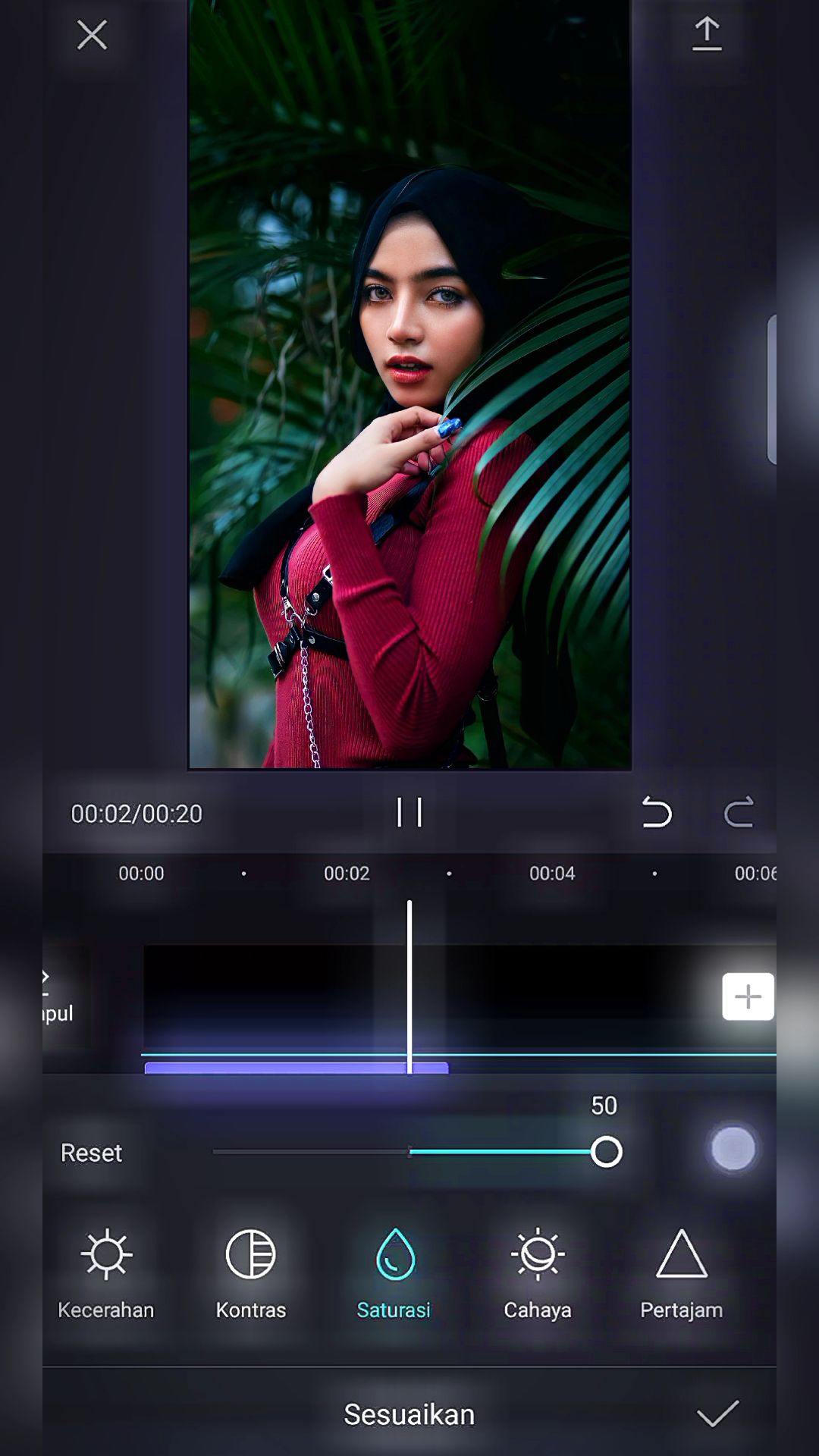
Task: Pause the video playback
Action: pyautogui.click(x=409, y=812)
